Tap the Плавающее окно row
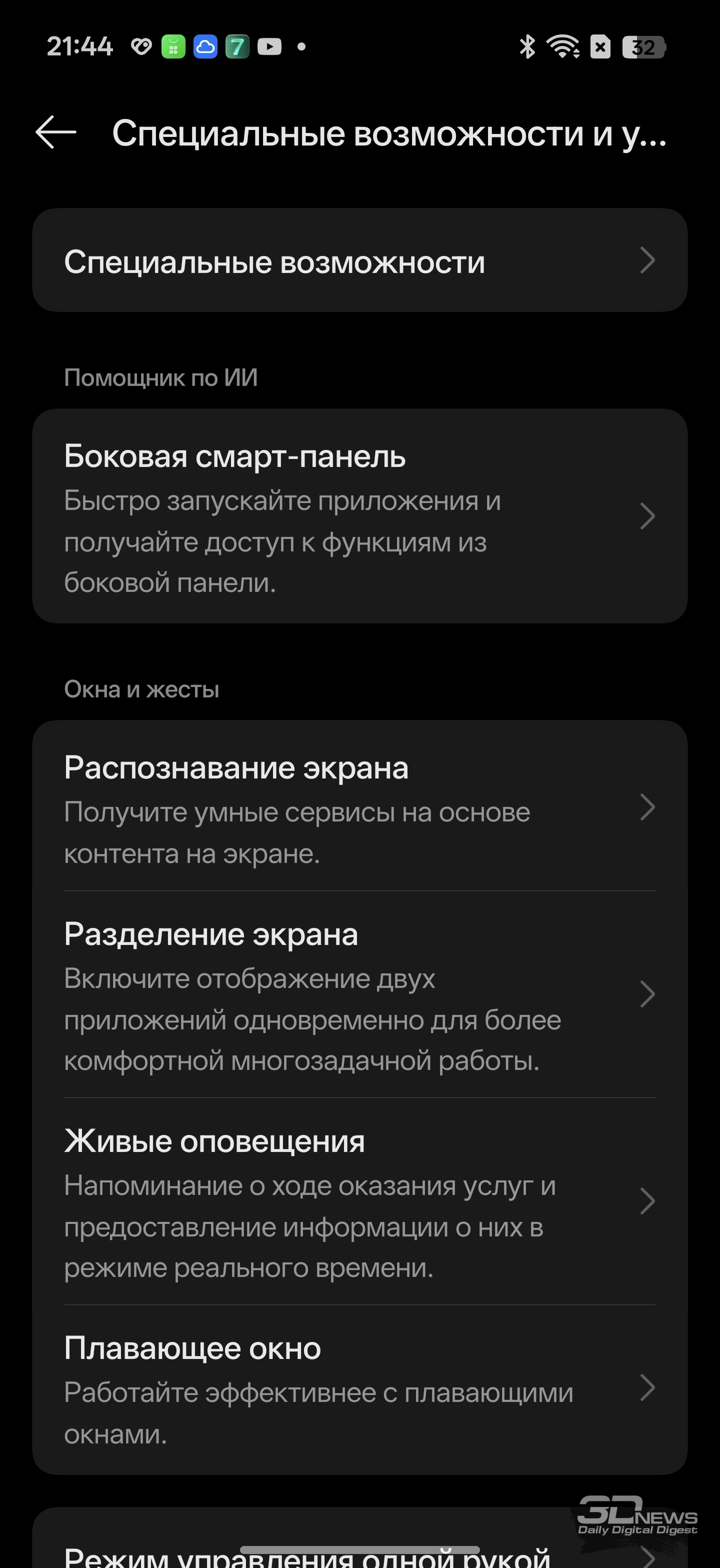Viewport: 720px width, 1568px height. pos(359,1389)
